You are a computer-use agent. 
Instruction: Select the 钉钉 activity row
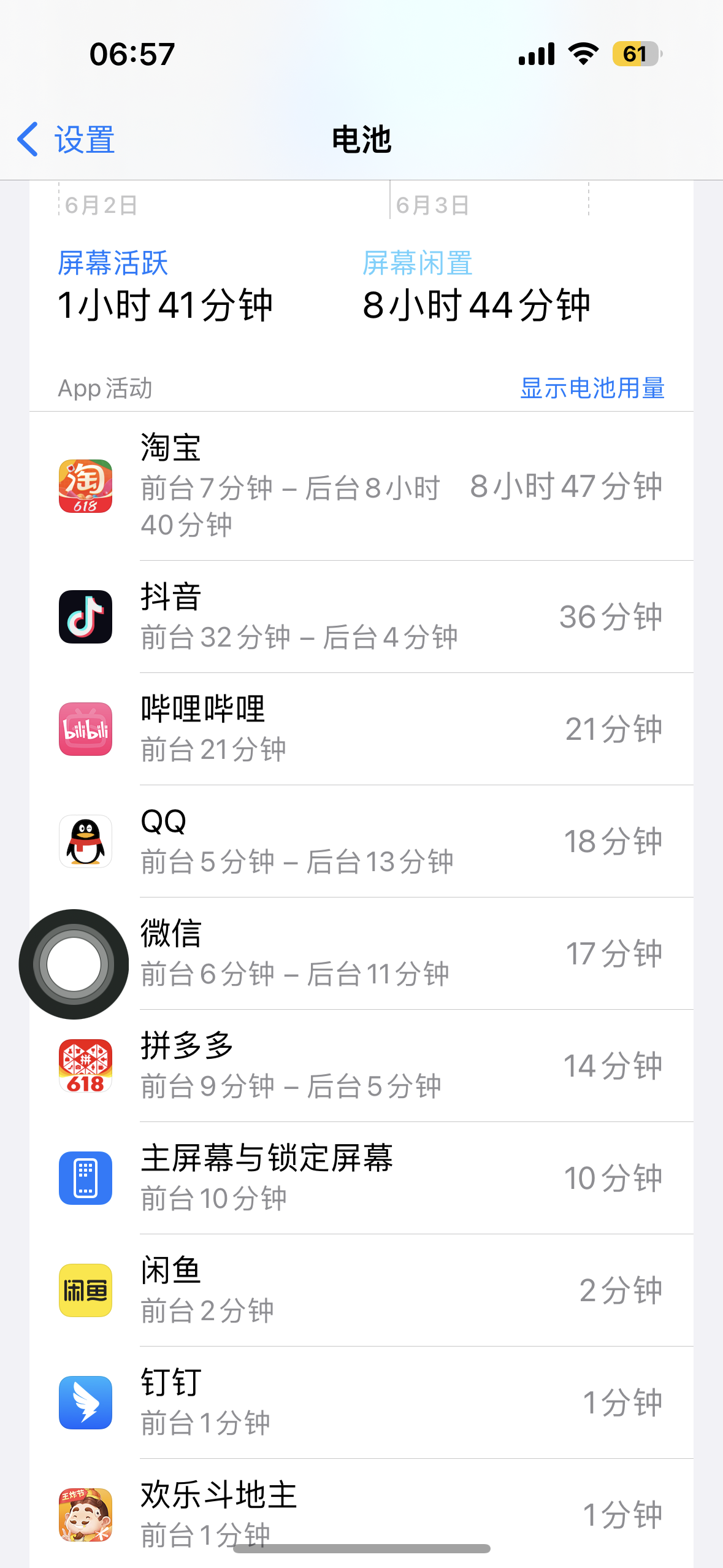[361, 1402]
